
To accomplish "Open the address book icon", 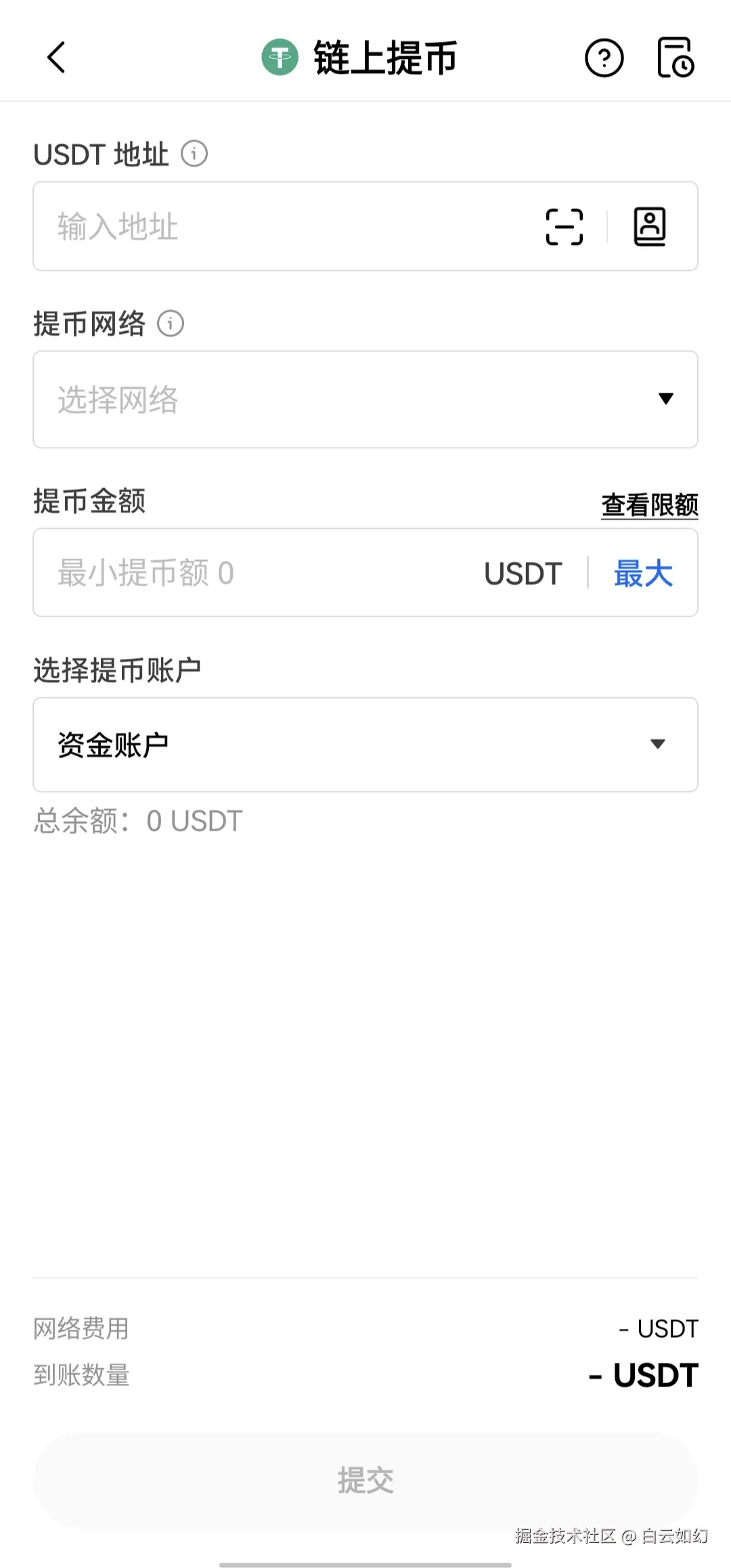I will pyautogui.click(x=650, y=226).
